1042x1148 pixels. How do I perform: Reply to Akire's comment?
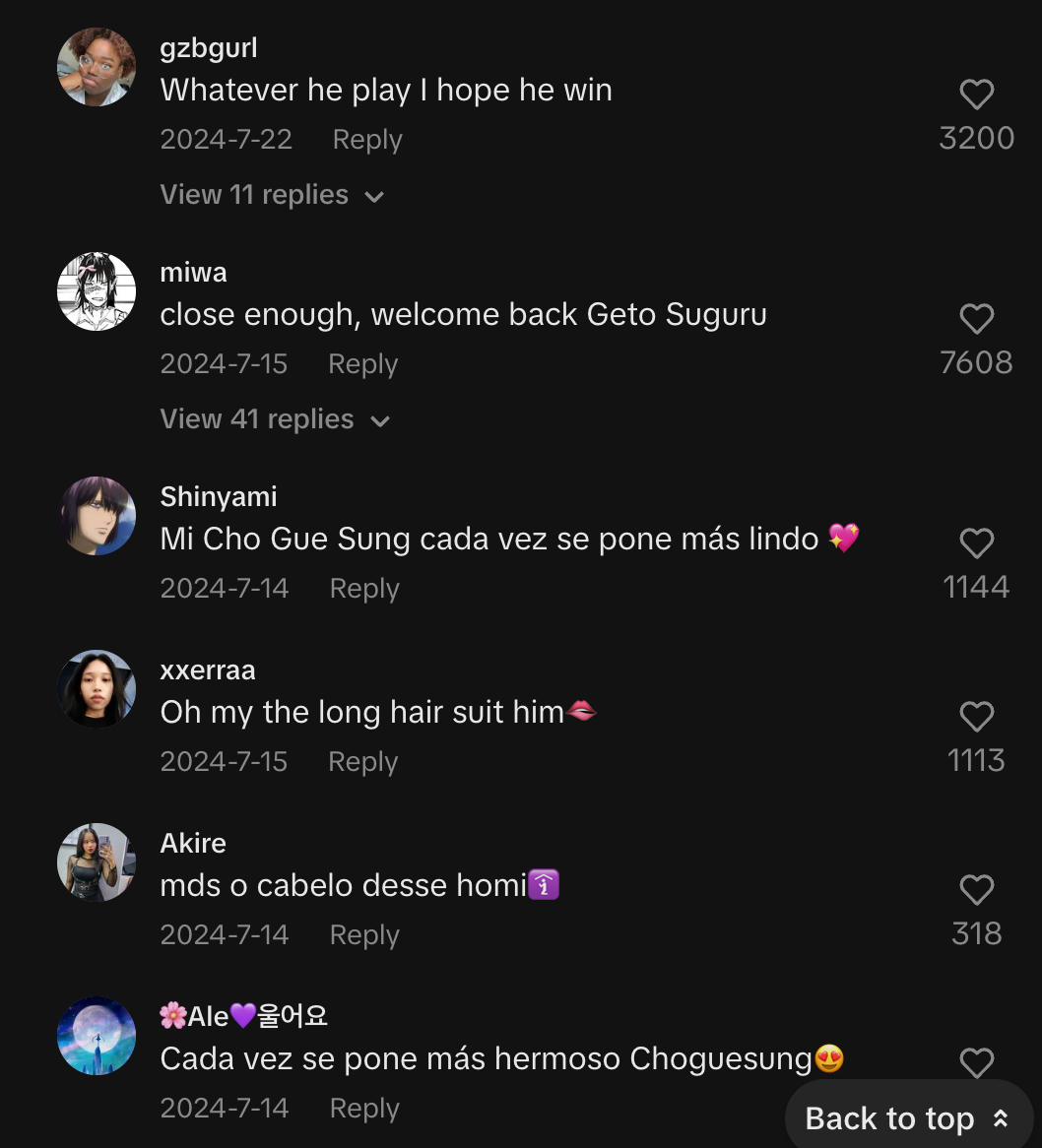[364, 935]
